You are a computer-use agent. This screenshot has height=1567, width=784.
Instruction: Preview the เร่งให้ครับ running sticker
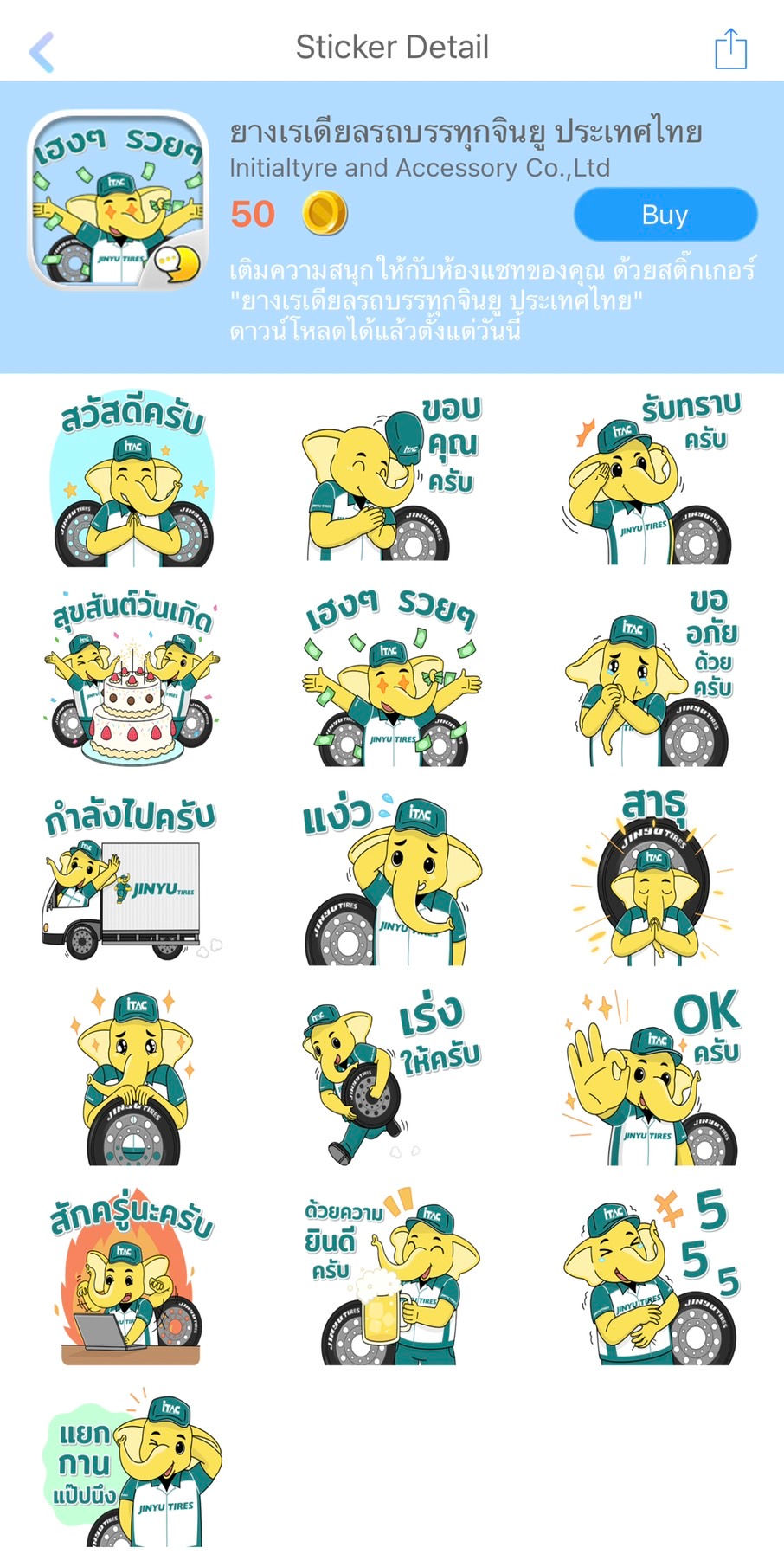391,1078
